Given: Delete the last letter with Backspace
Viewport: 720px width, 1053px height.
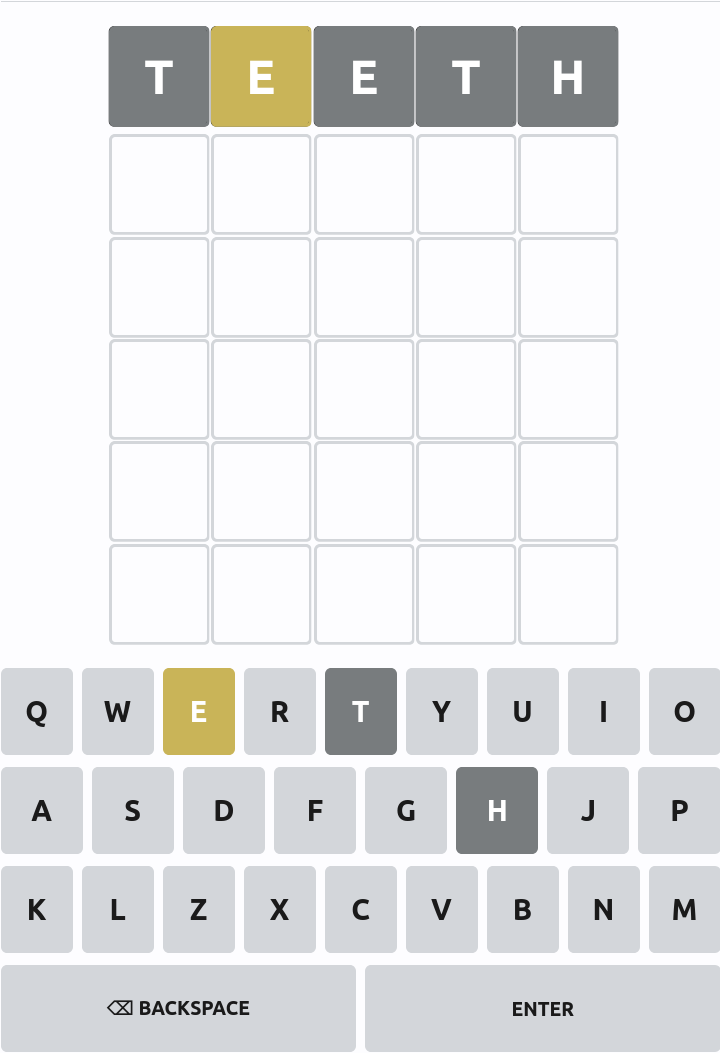Looking at the screenshot, I should (x=179, y=1008).
